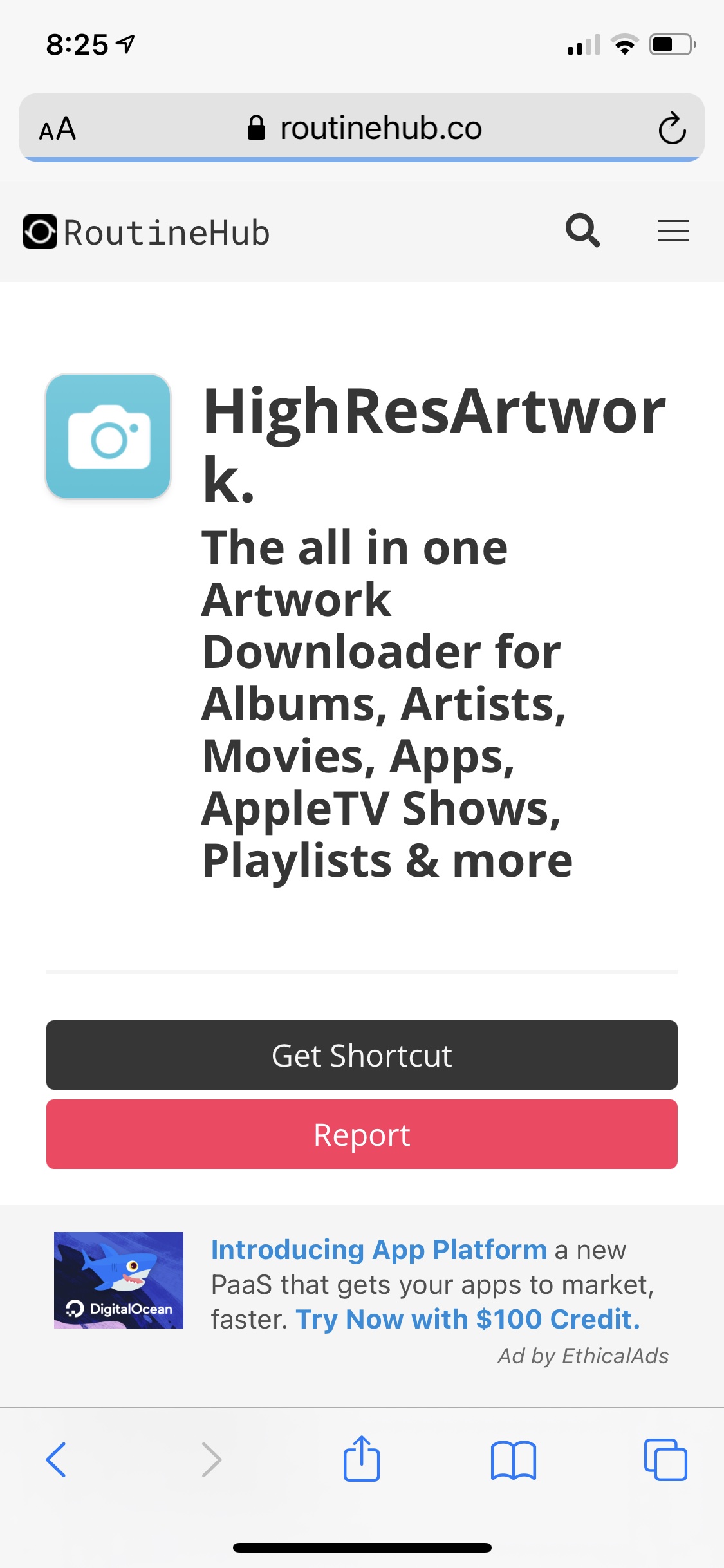Show all open Safari tabs

pos(665,1459)
